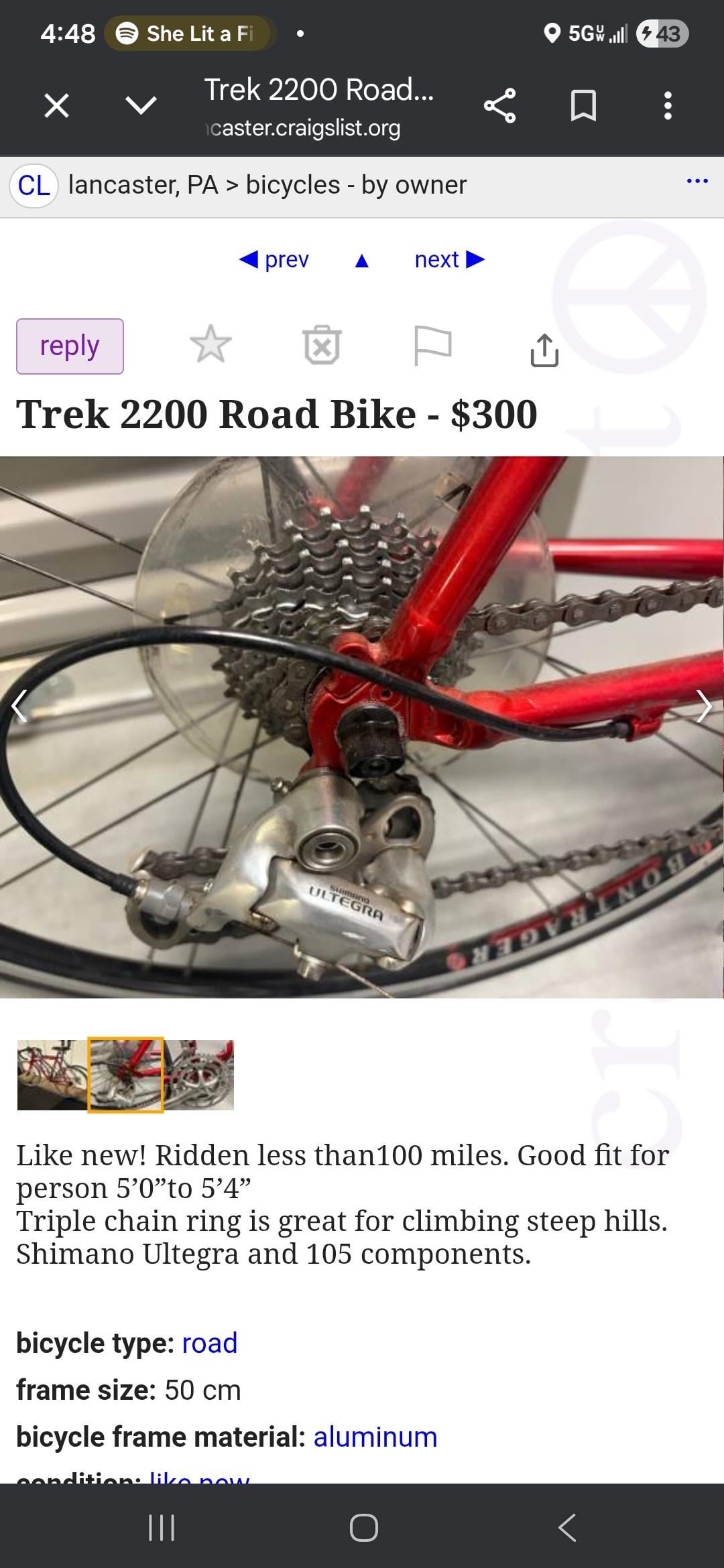
Task: Open the browser overflow menu
Action: 667,106
